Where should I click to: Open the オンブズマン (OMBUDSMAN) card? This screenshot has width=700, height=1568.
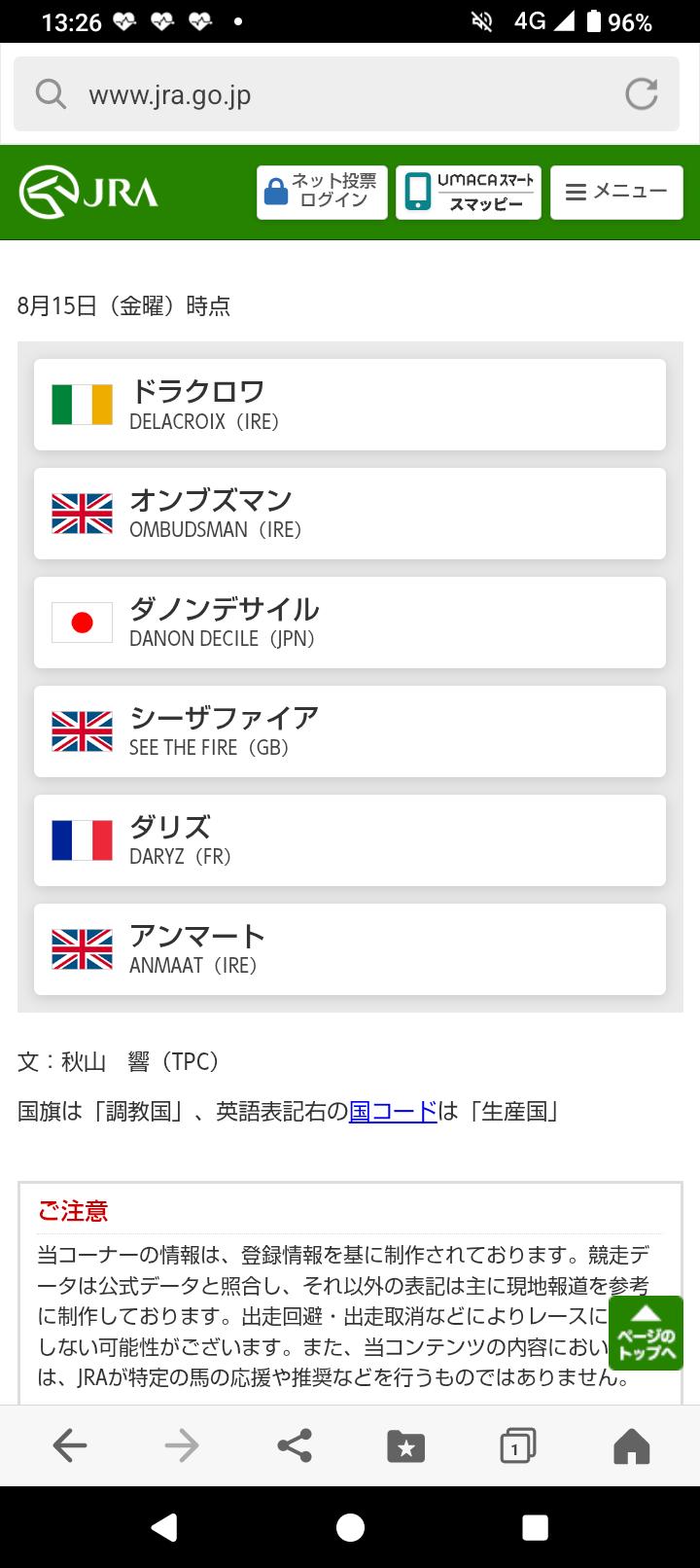(x=350, y=514)
